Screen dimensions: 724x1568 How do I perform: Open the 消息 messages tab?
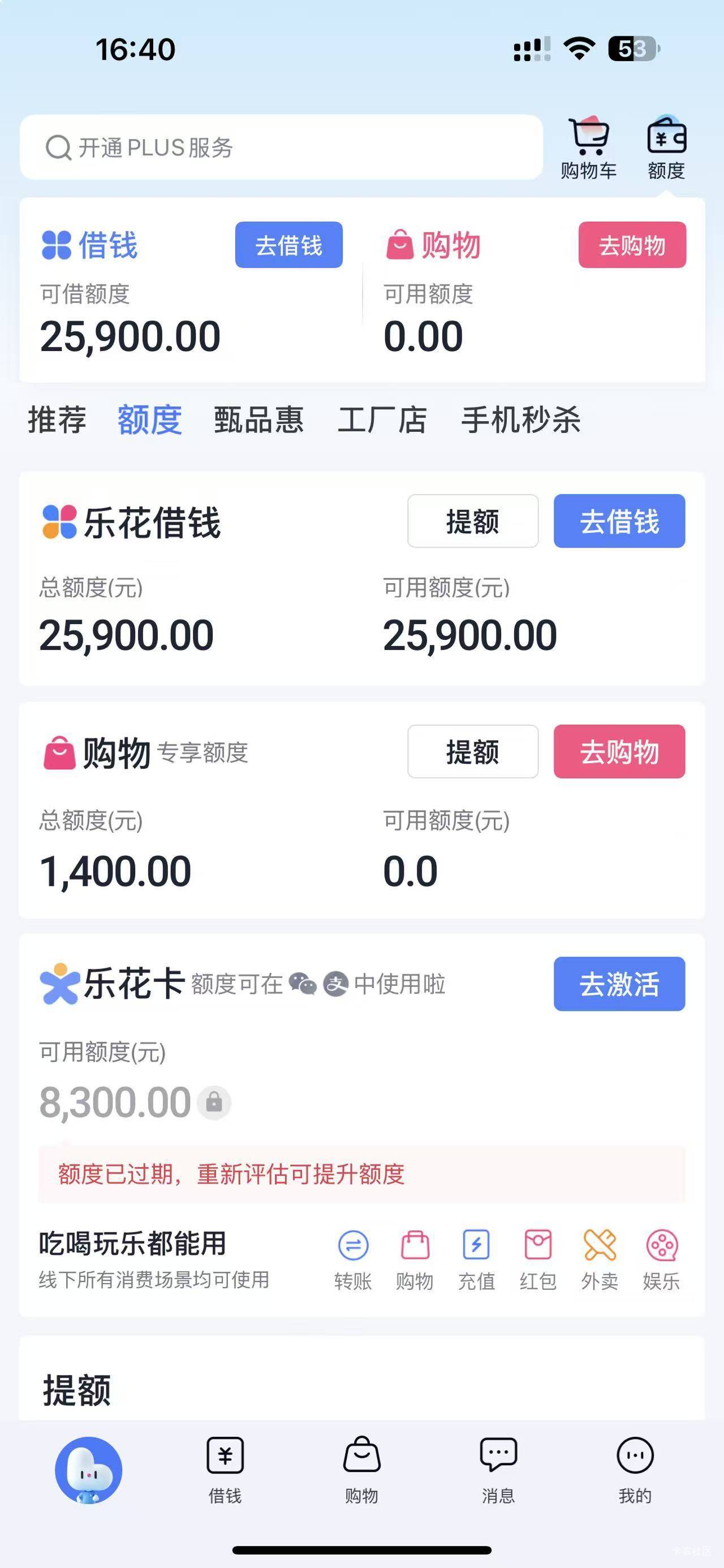498,1471
